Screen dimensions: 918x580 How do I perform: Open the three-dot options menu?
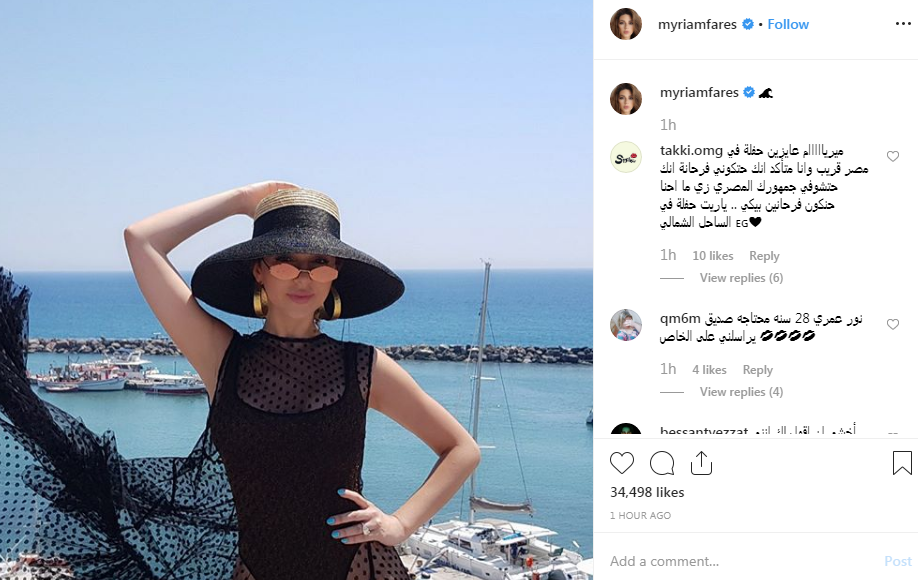tap(900, 24)
